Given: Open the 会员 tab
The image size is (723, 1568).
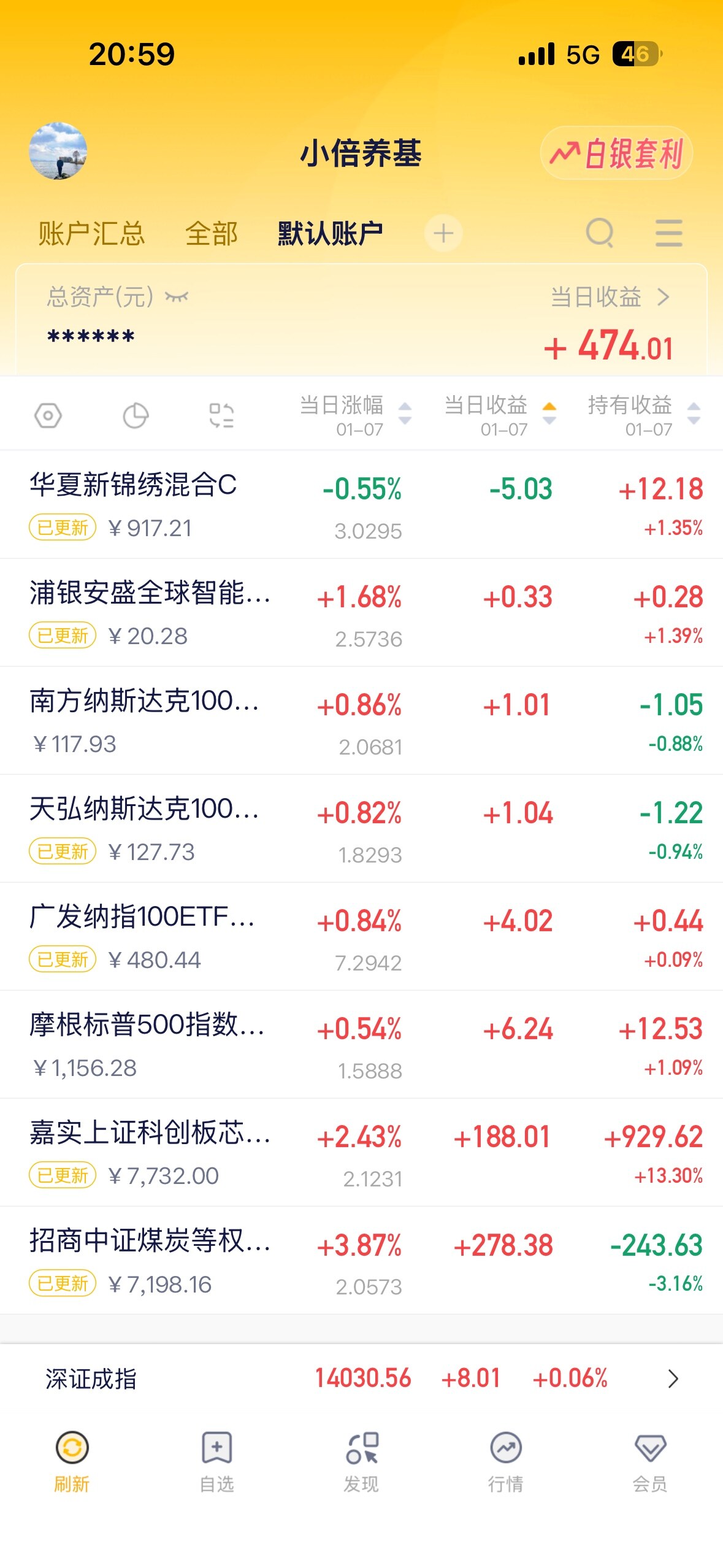Looking at the screenshot, I should 649,1461.
